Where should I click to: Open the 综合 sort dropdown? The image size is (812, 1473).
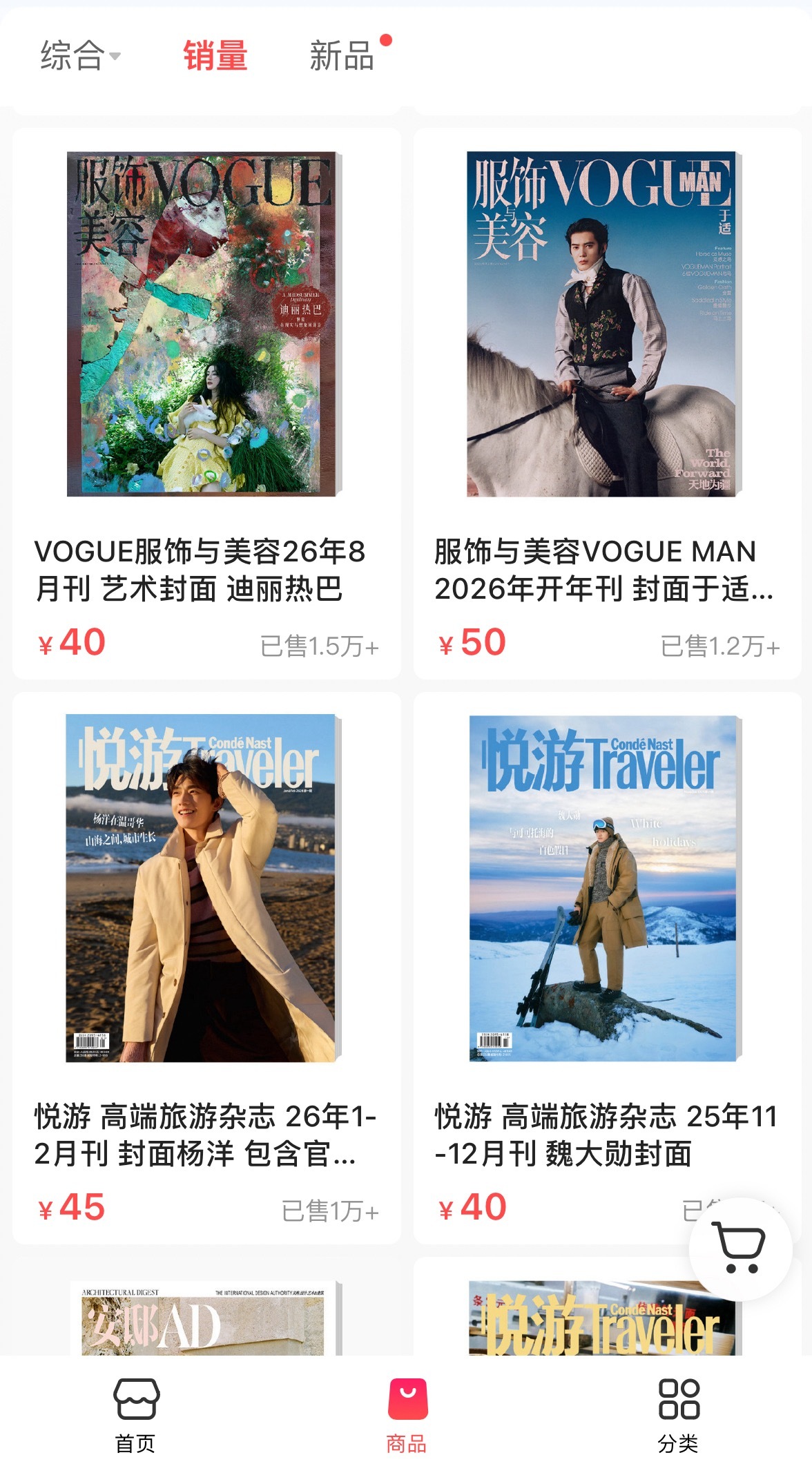(x=80, y=55)
